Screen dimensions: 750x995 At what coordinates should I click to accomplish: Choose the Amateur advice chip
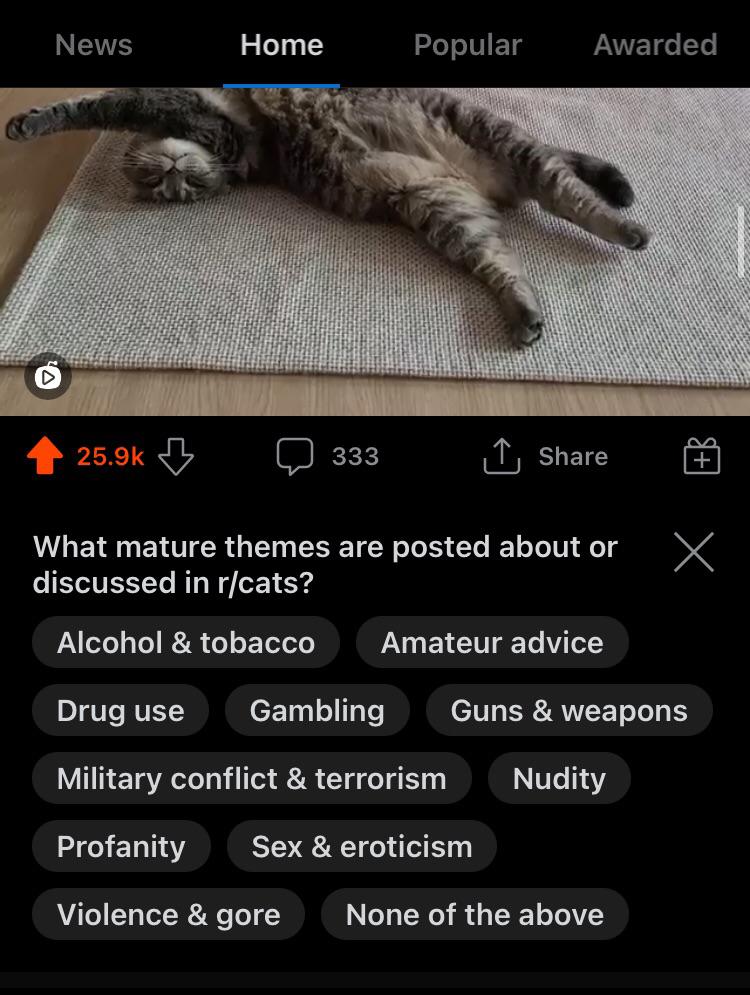point(492,643)
